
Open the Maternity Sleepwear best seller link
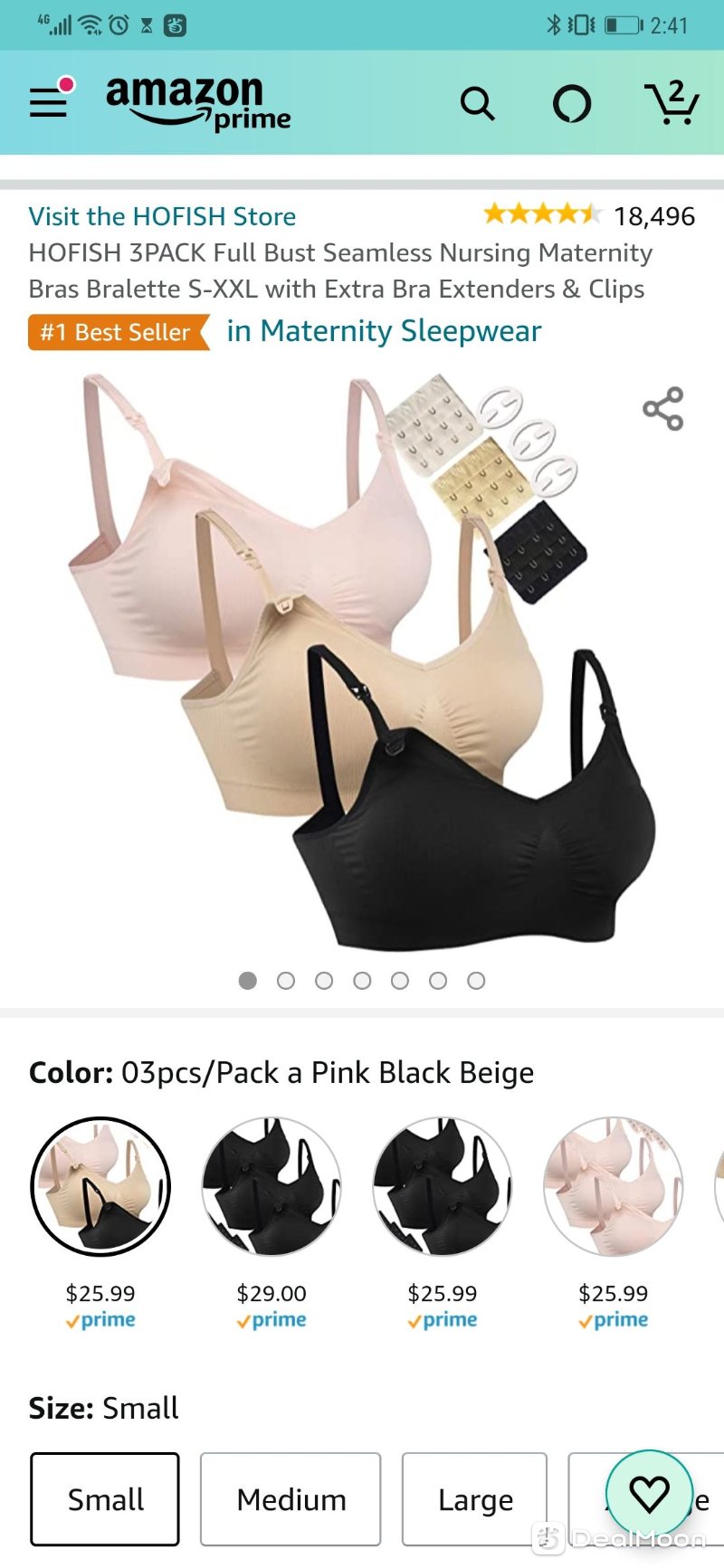coord(384,331)
